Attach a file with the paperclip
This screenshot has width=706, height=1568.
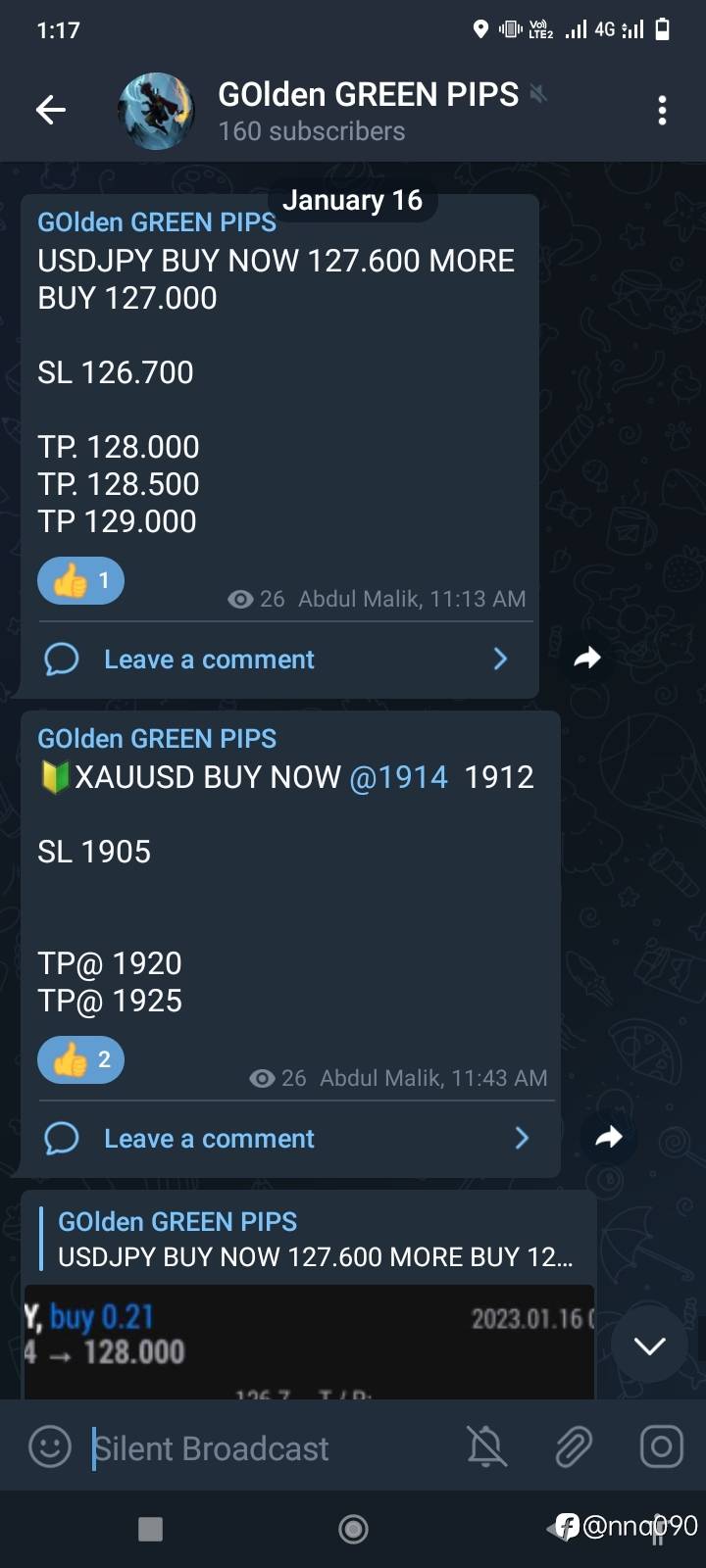[574, 1446]
